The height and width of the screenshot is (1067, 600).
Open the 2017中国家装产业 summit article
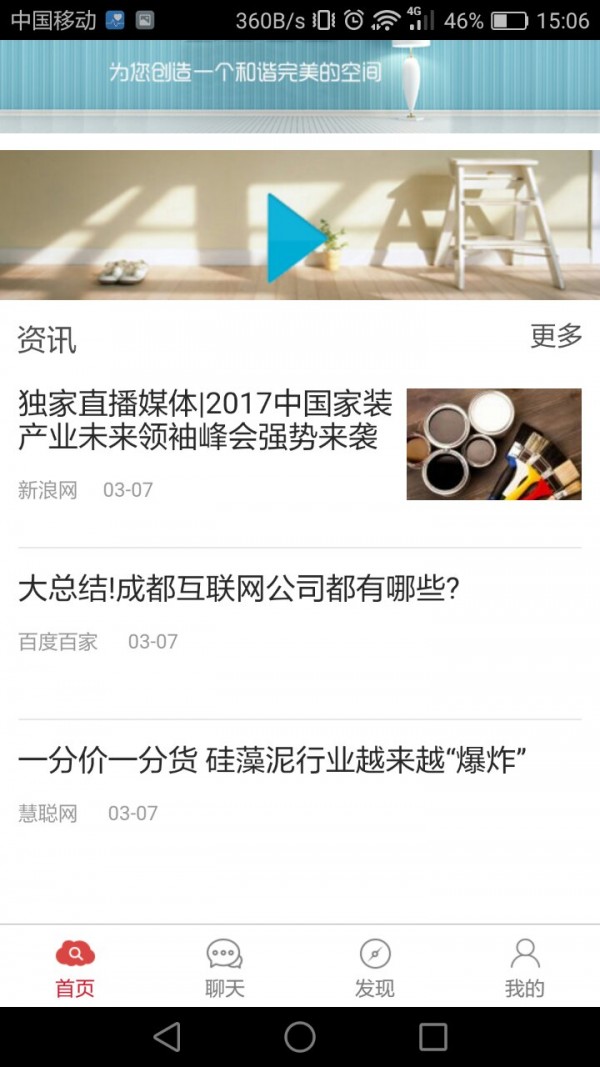click(205, 421)
